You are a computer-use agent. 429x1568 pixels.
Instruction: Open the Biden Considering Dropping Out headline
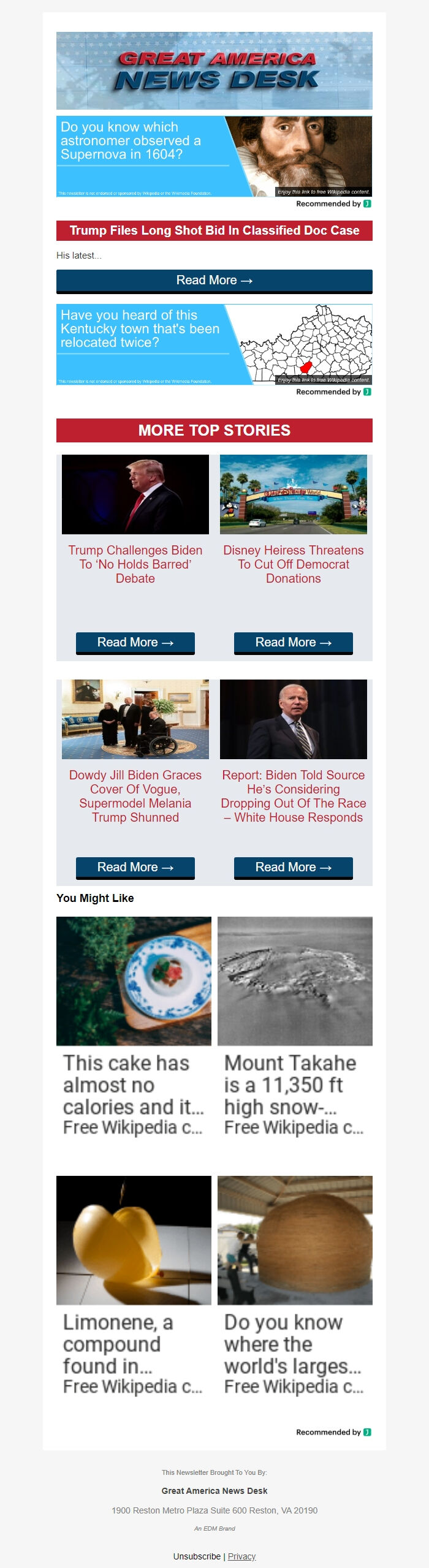click(x=293, y=796)
